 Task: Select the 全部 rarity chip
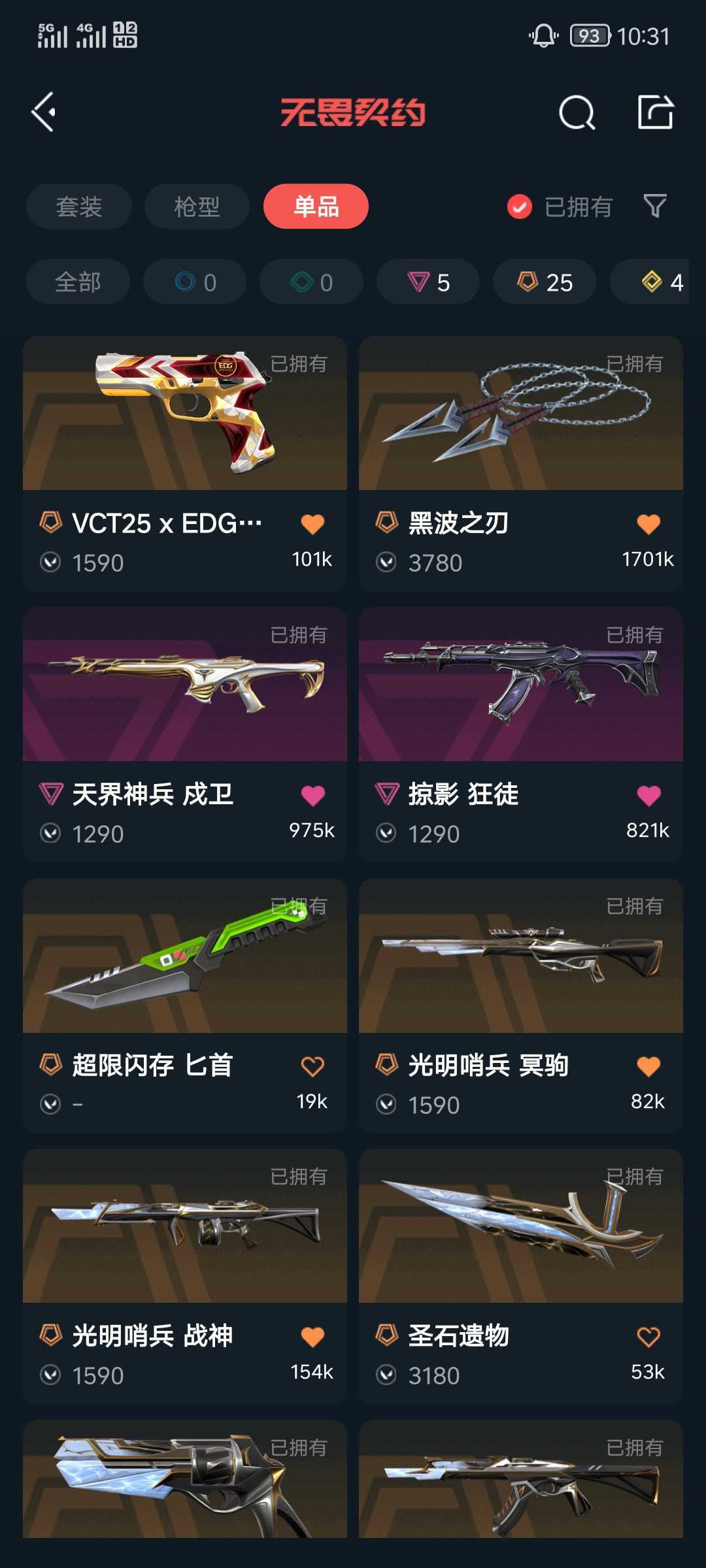click(x=78, y=282)
